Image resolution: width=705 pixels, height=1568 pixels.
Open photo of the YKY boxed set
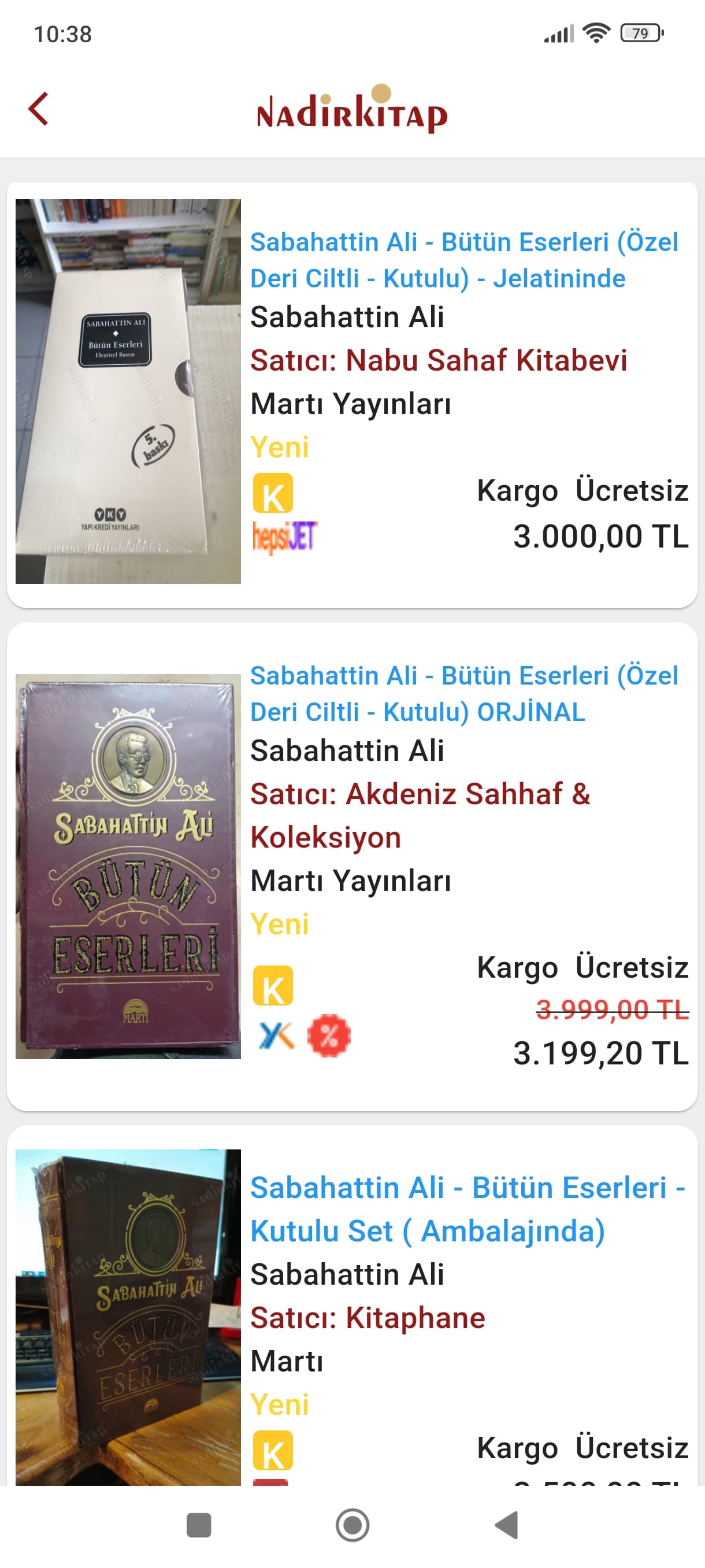coord(128,391)
